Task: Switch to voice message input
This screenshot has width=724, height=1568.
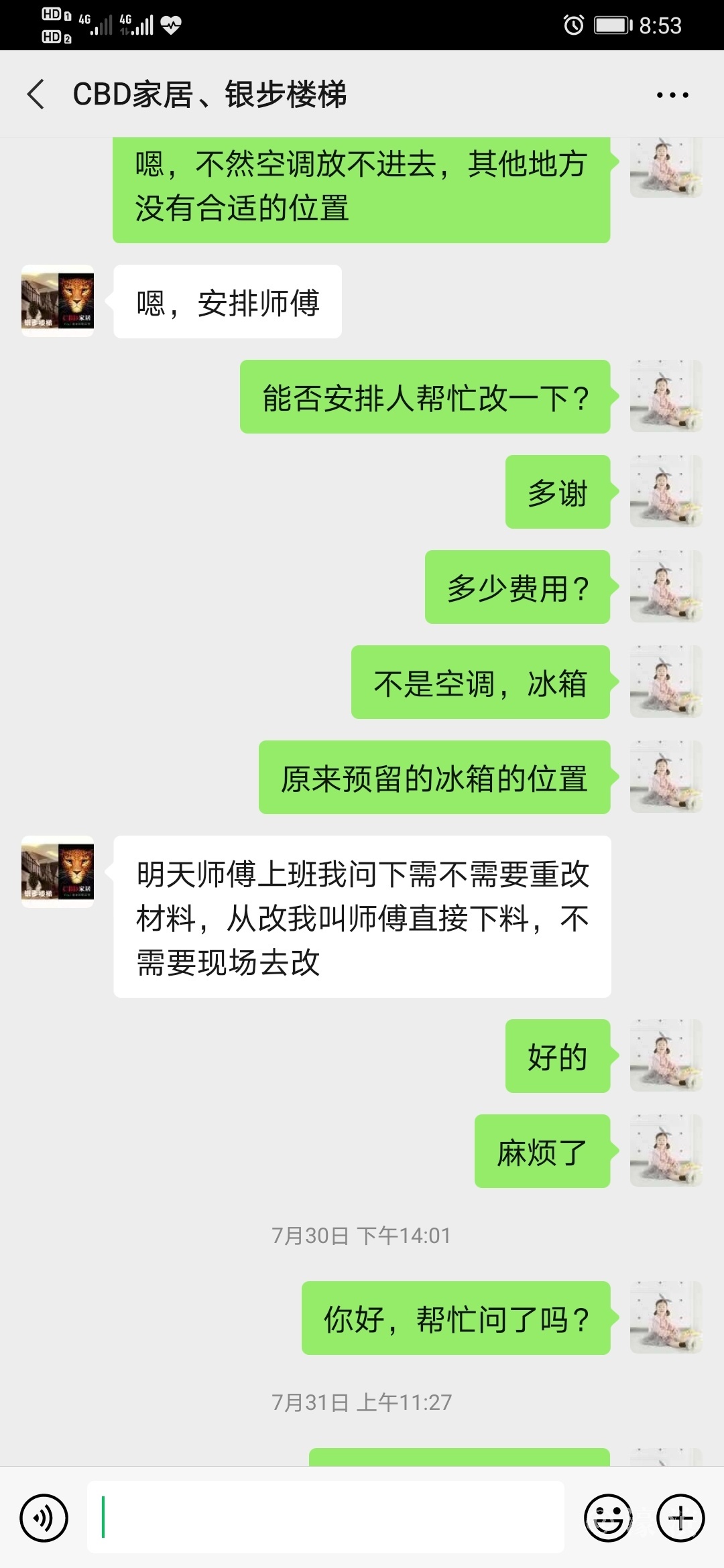Action: tap(44, 1518)
